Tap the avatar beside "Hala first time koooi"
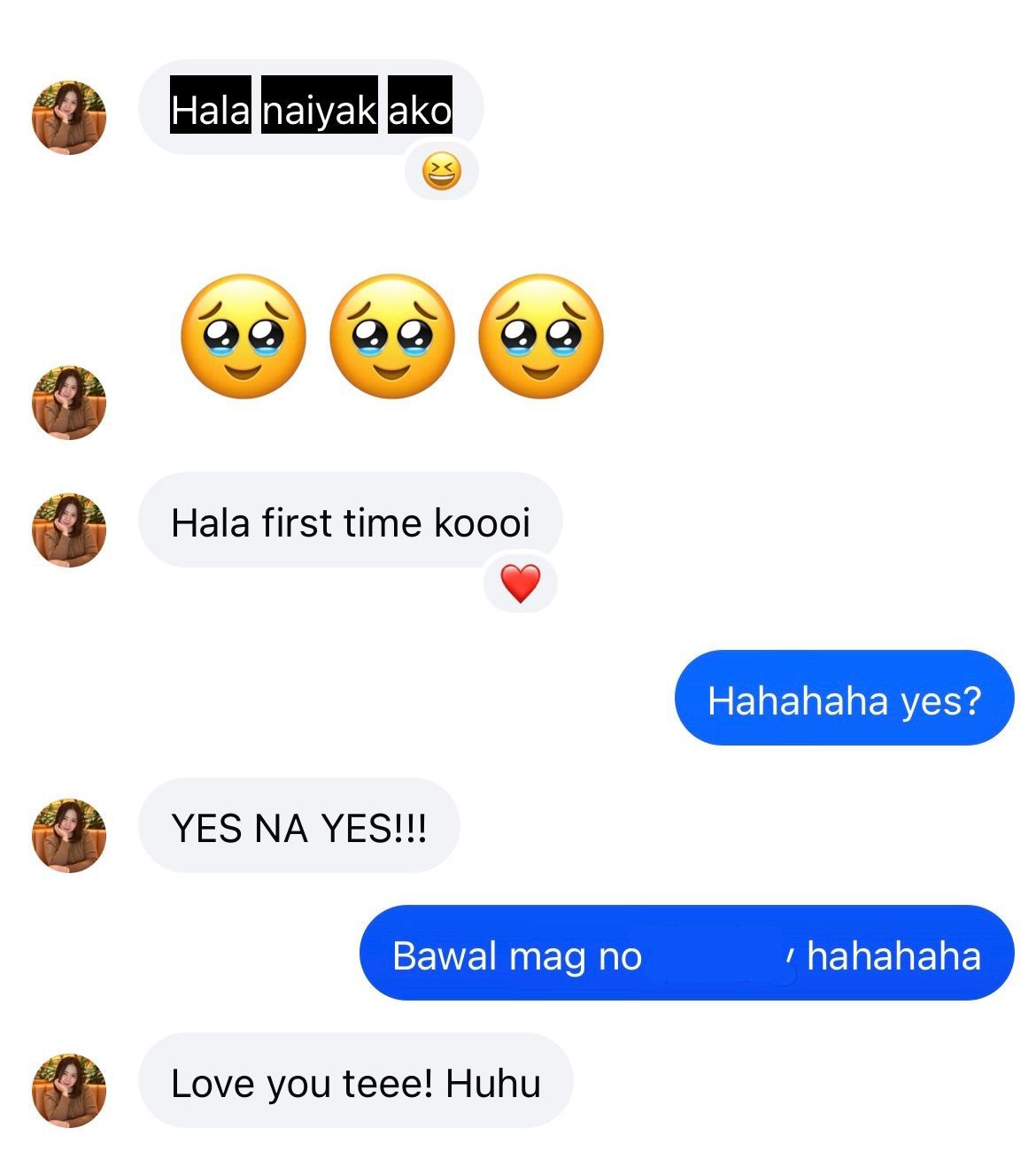1036x1167 pixels. click(x=69, y=529)
